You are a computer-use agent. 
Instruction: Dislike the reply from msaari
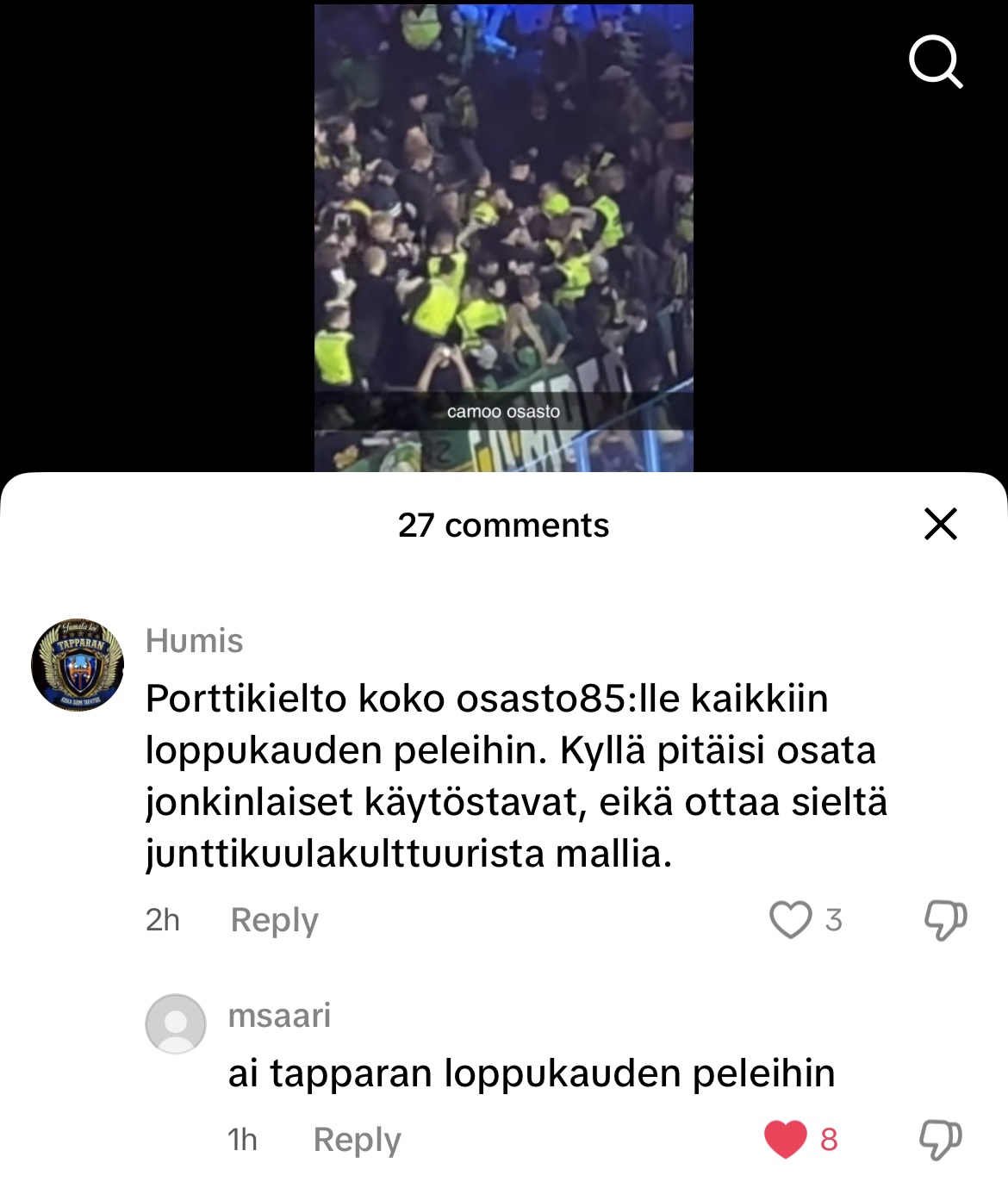941,1140
